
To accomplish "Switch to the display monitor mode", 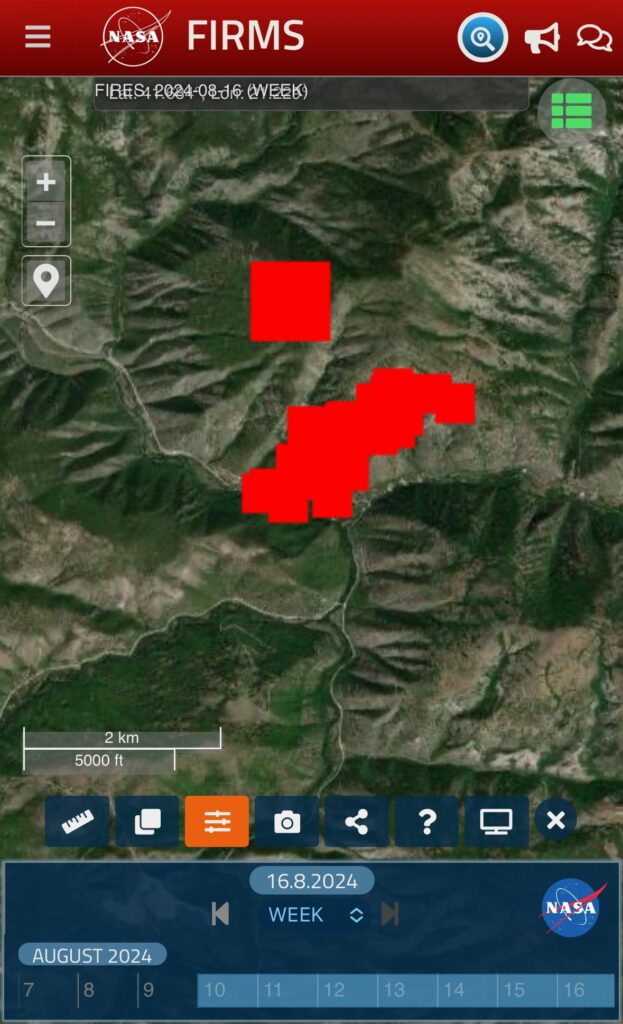I will (x=496, y=822).
